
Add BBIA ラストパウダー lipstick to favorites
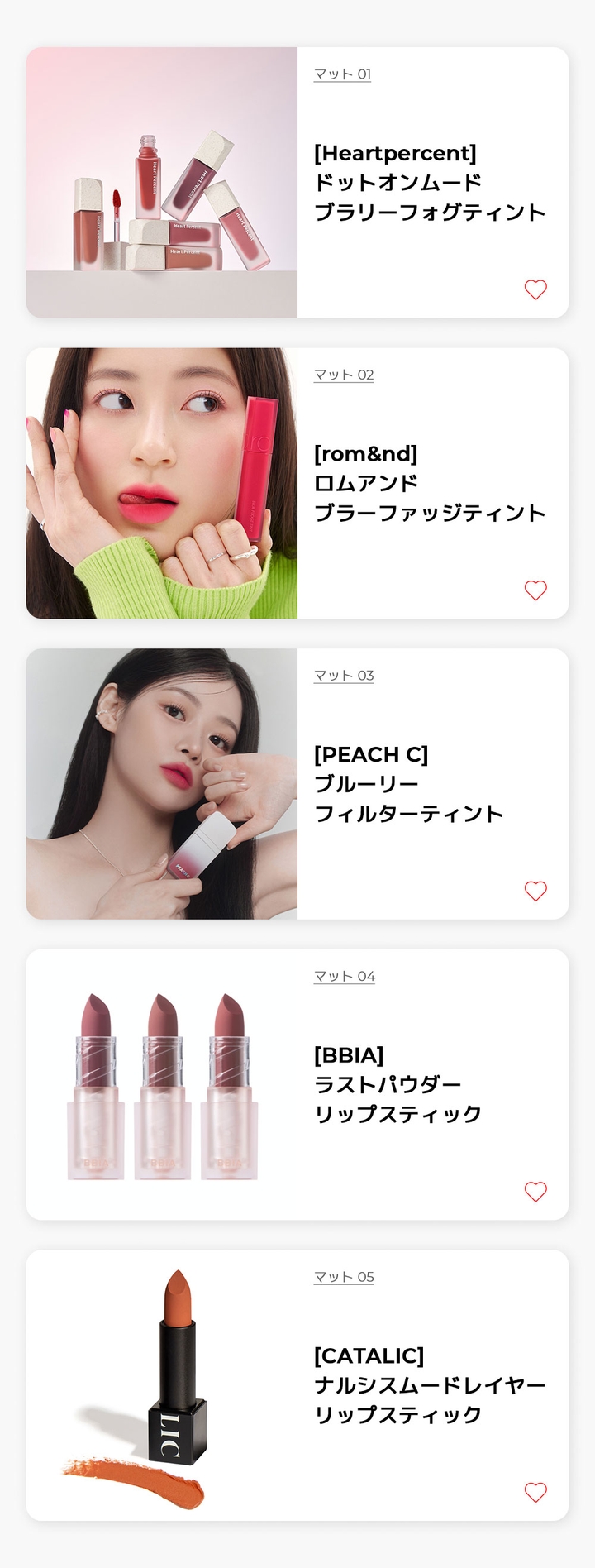535,1192
